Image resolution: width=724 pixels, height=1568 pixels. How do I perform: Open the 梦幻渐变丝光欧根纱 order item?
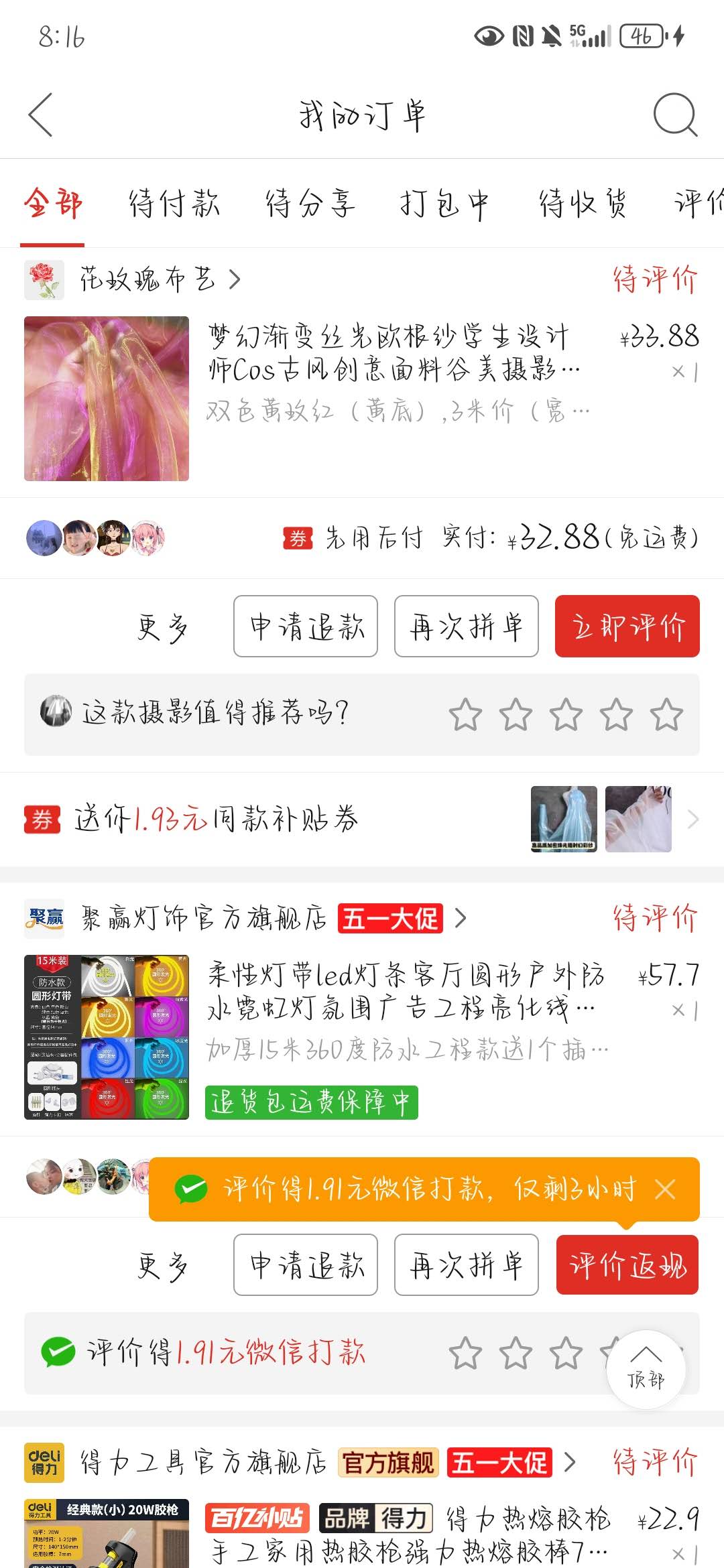[362, 398]
